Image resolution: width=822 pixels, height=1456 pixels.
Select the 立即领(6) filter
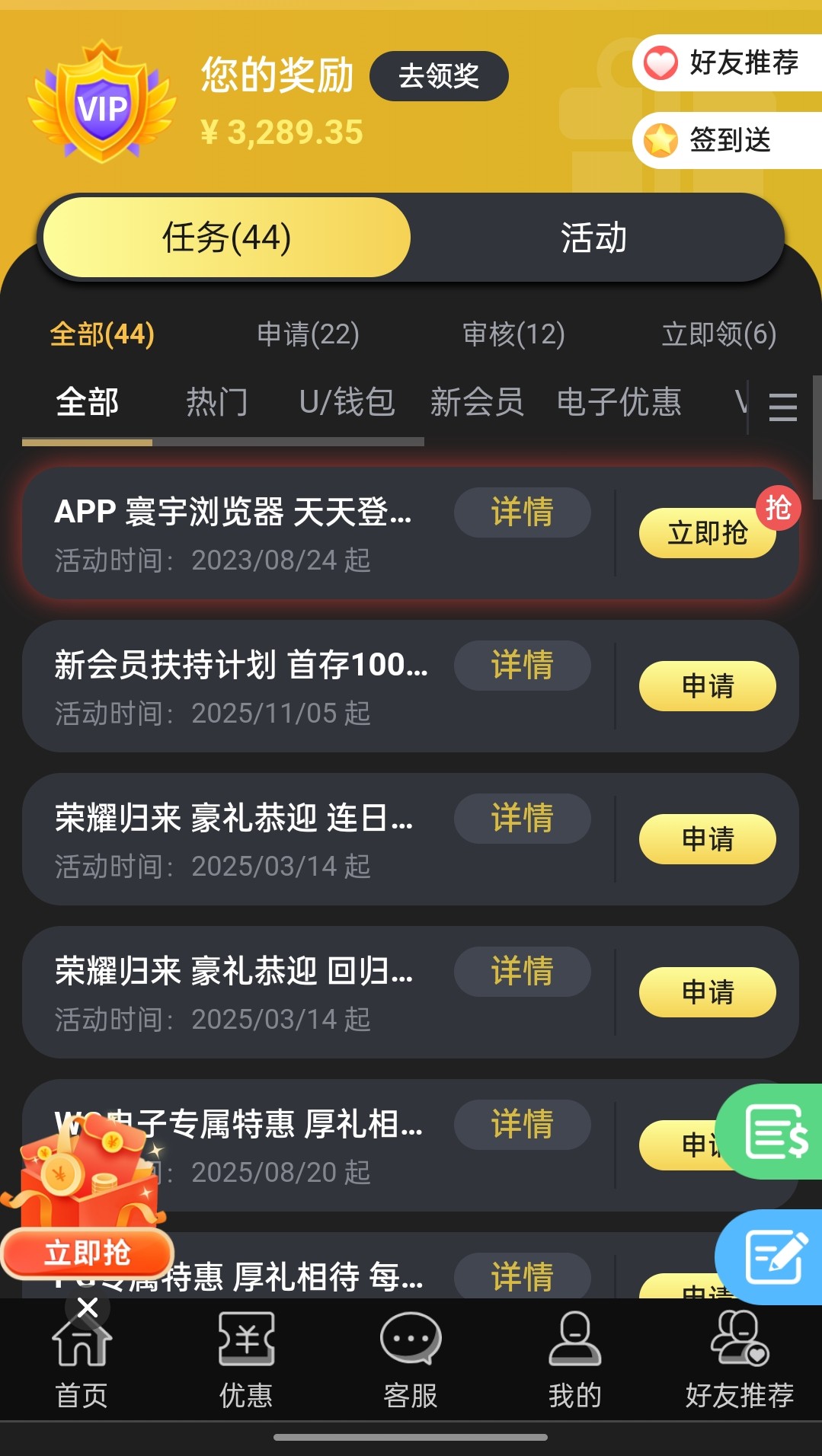[718, 334]
